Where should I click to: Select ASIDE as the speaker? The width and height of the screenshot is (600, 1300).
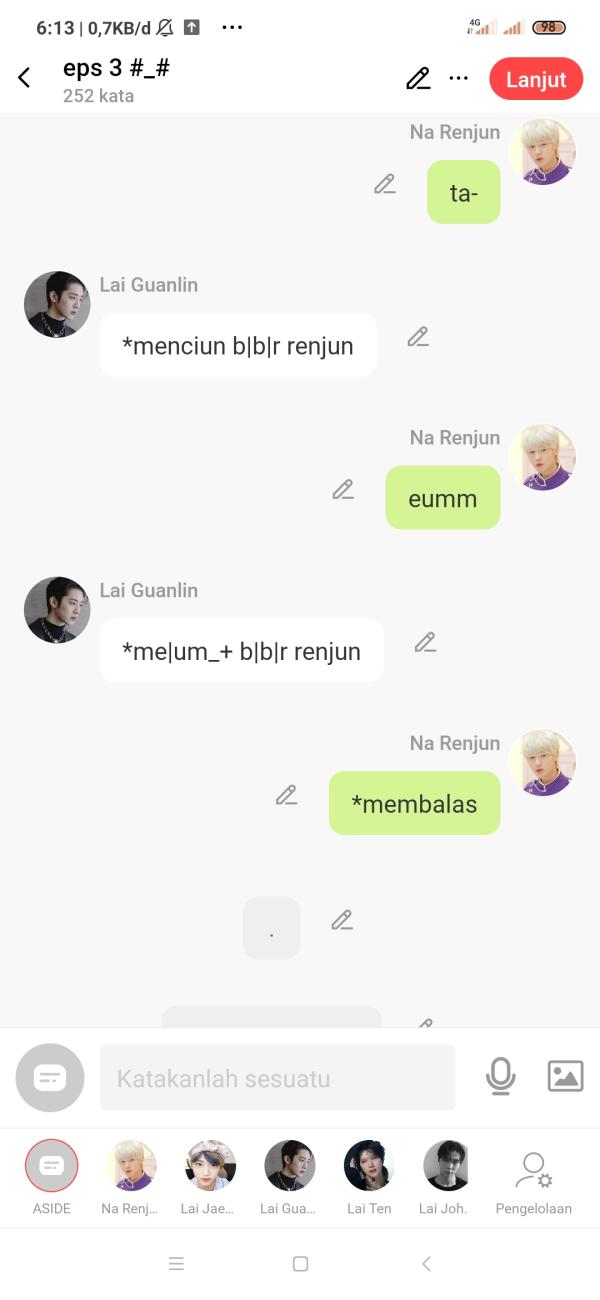tap(51, 1166)
